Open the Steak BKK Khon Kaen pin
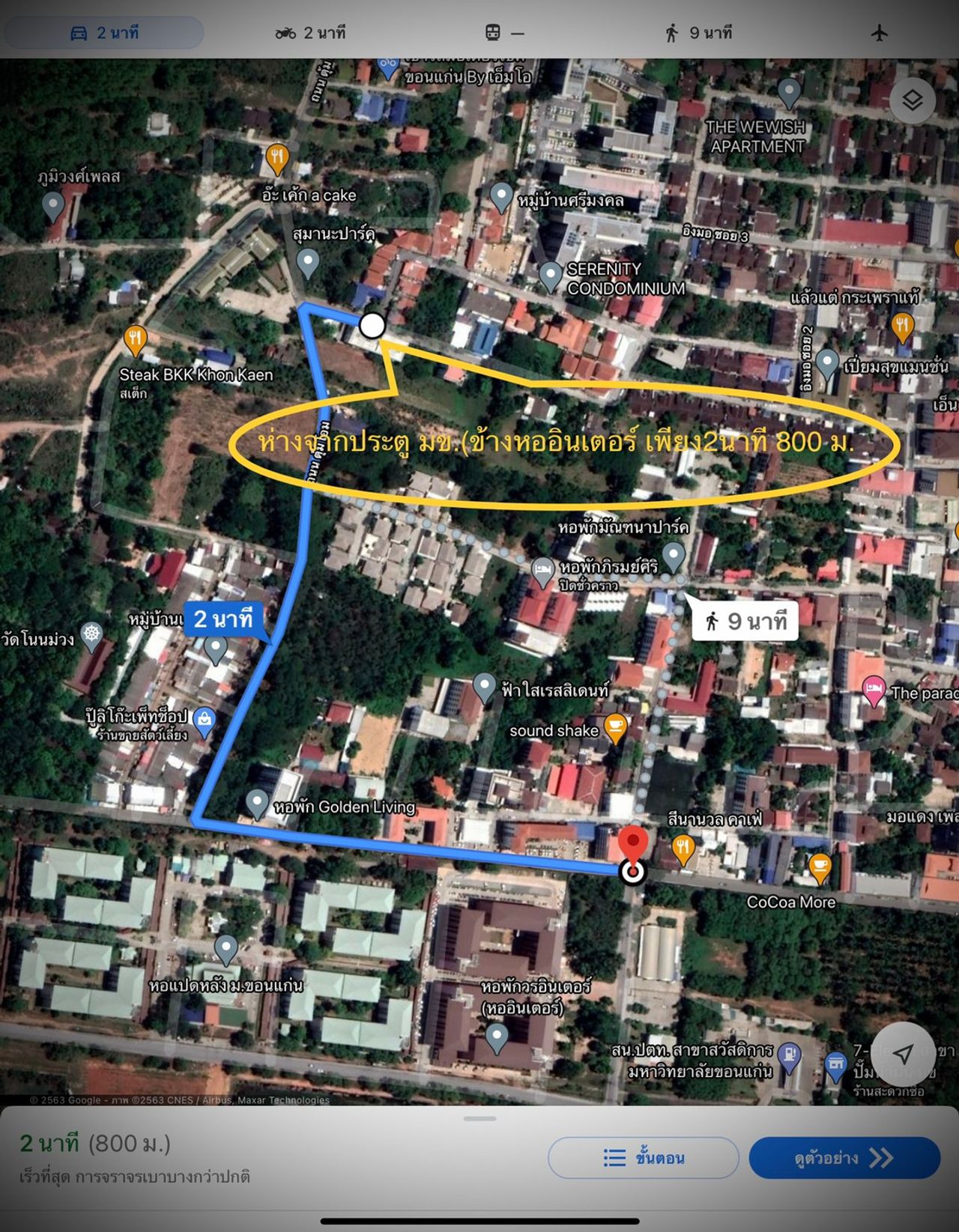The image size is (959, 1232). pos(136,339)
